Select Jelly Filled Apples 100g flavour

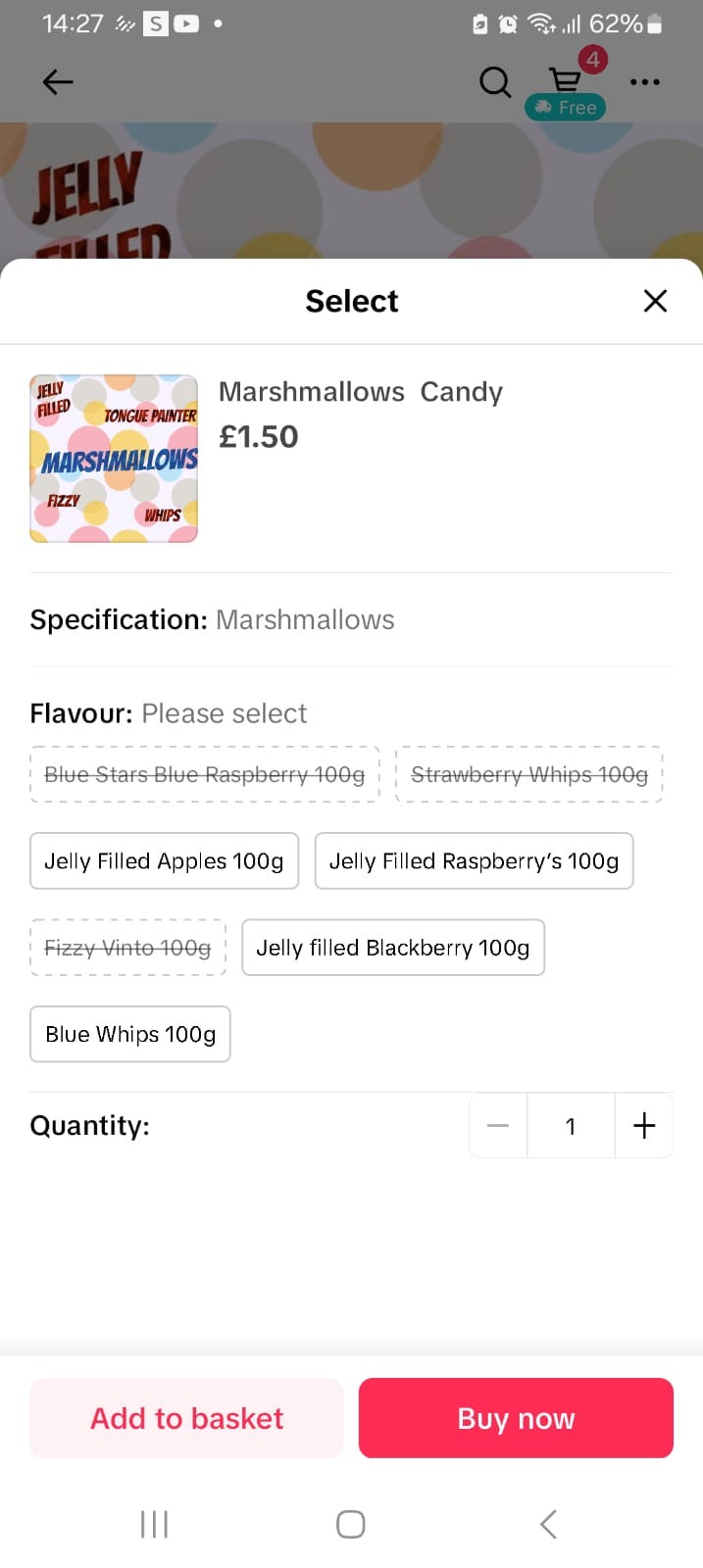click(x=164, y=861)
